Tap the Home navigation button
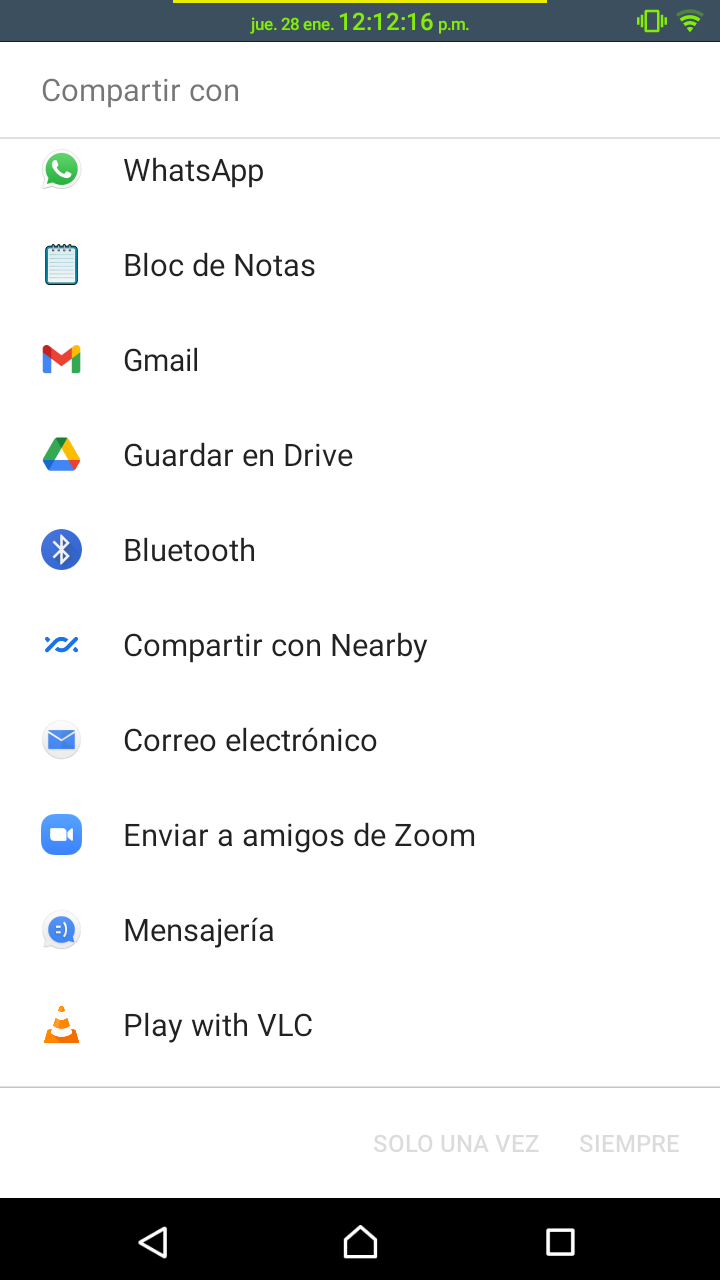This screenshot has height=1280, width=720. 360,1242
